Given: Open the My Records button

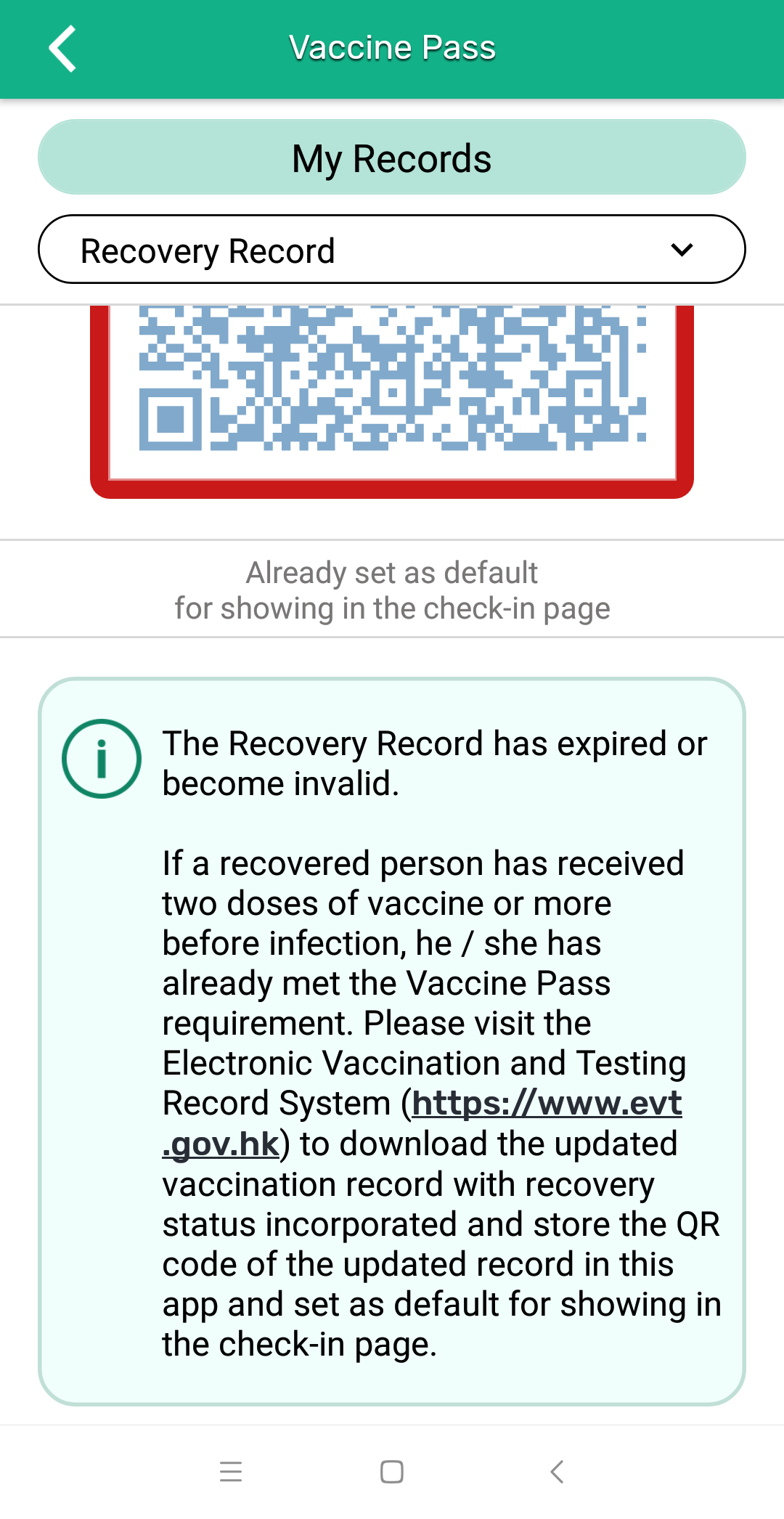Looking at the screenshot, I should tap(392, 158).
